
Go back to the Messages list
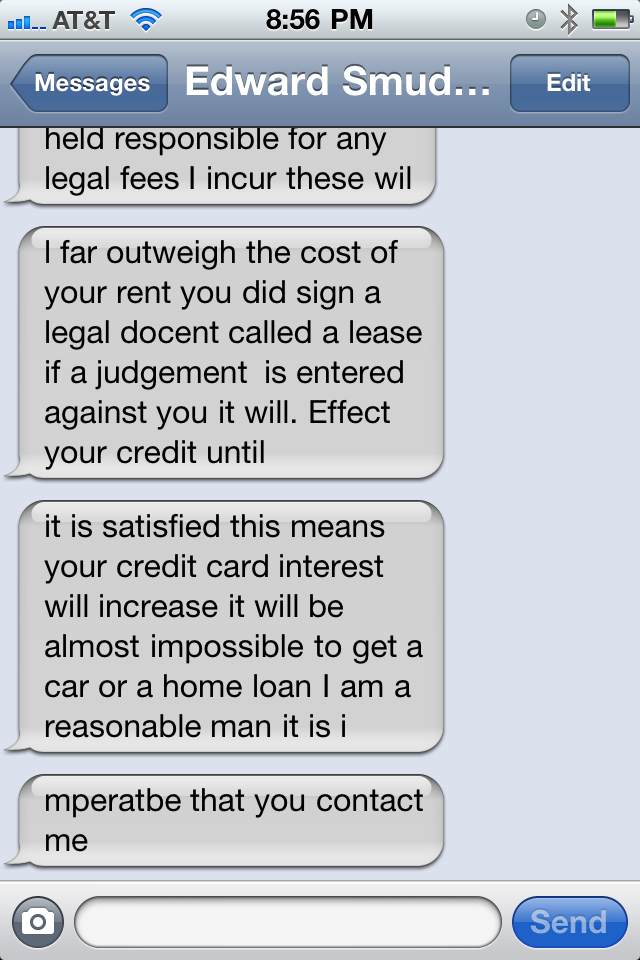click(90, 84)
